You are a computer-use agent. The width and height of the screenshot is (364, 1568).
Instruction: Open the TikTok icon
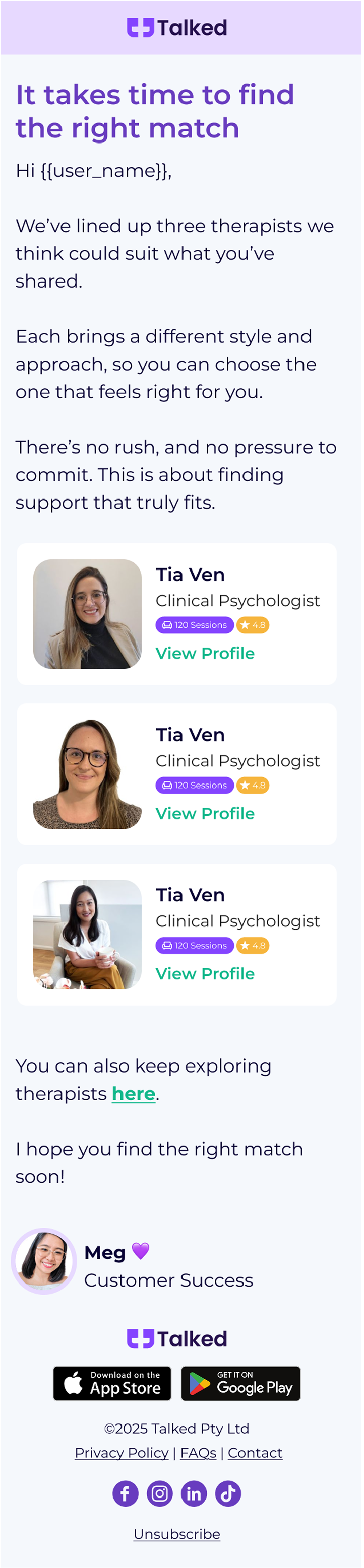[x=228, y=1493]
